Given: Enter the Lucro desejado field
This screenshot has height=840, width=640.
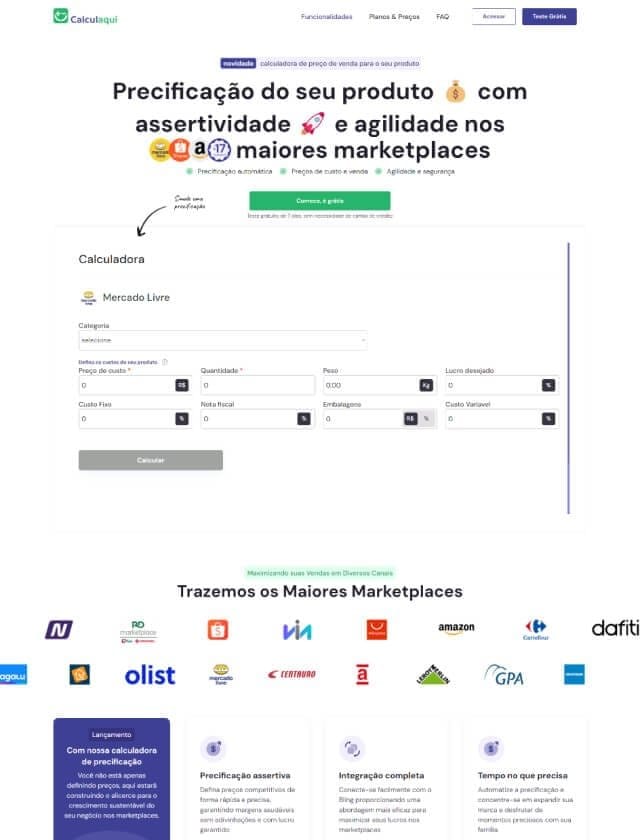Looking at the screenshot, I should click(x=490, y=385).
